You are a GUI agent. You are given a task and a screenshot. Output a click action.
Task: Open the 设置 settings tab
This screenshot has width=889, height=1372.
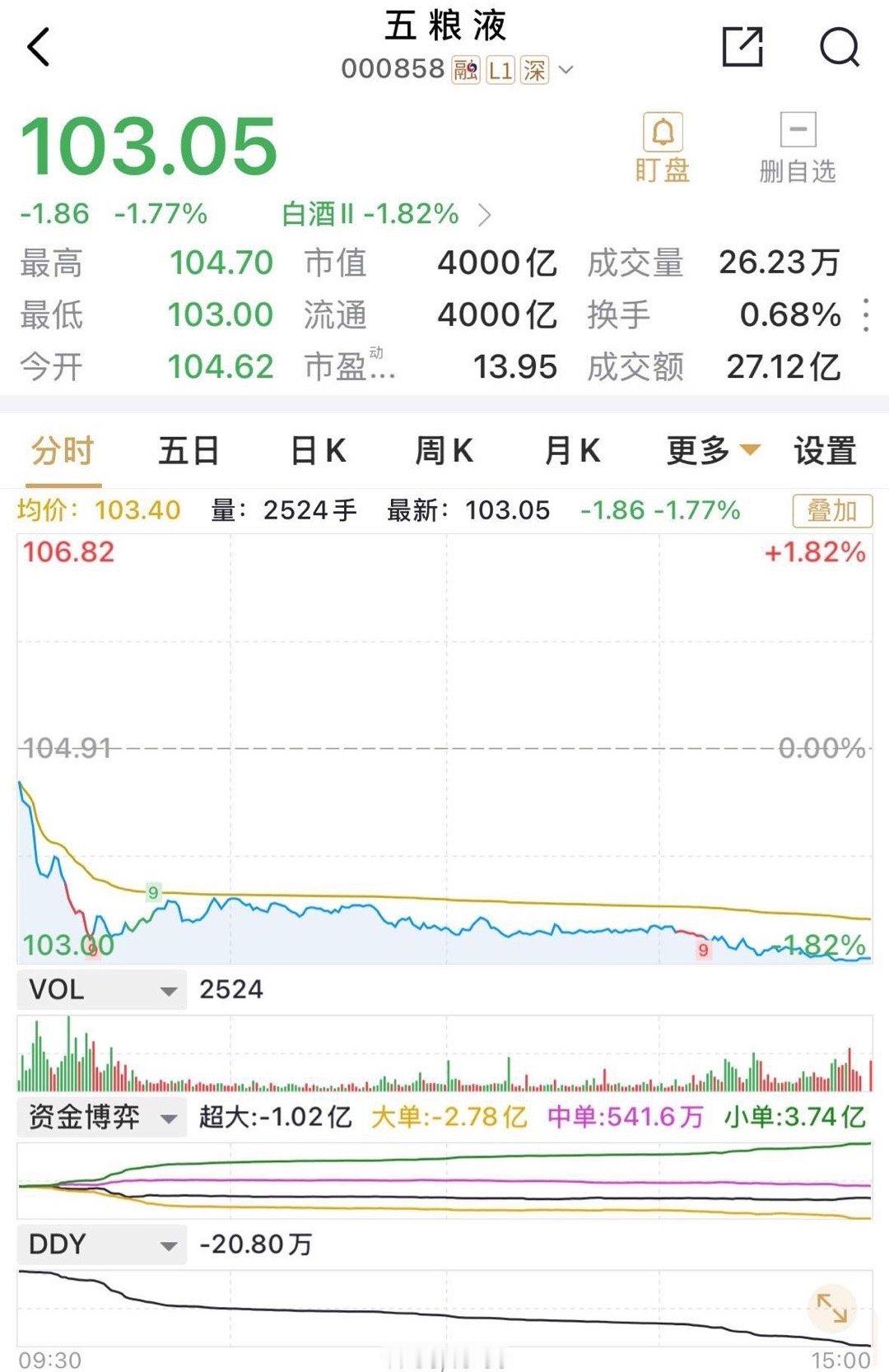click(x=824, y=450)
